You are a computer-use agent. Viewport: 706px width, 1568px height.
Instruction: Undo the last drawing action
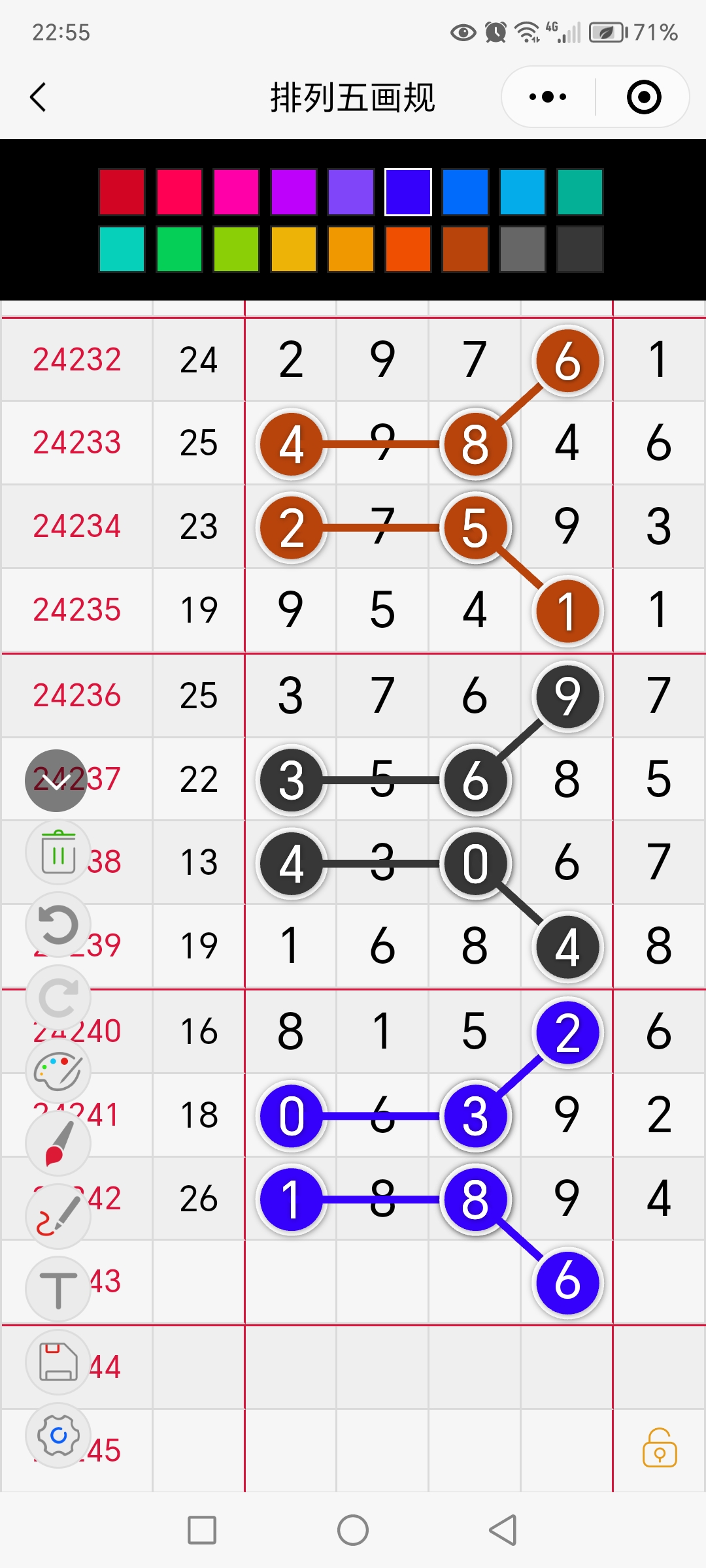(58, 925)
